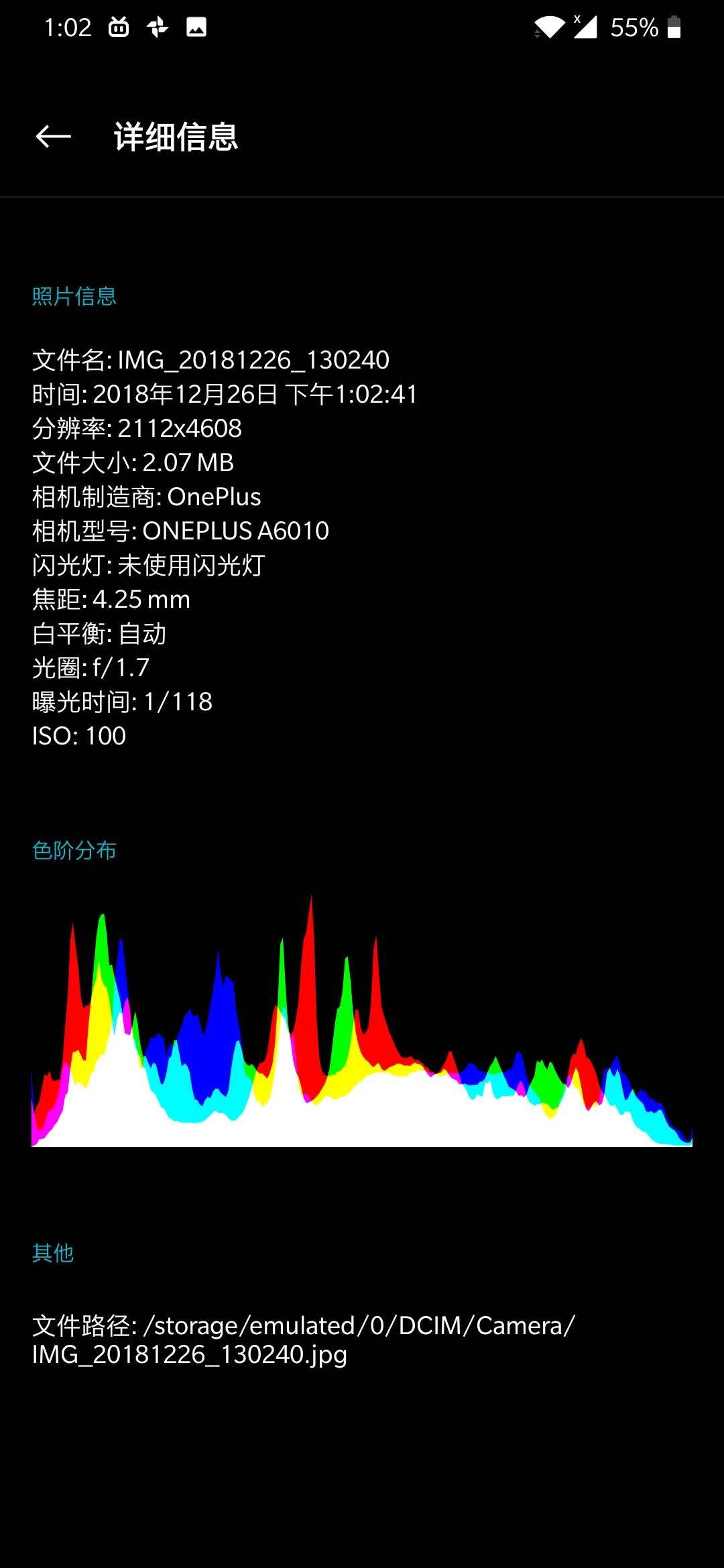Viewport: 724px width, 1568px height.
Task: Select the resolution value 2112x4608
Action: tap(181, 428)
